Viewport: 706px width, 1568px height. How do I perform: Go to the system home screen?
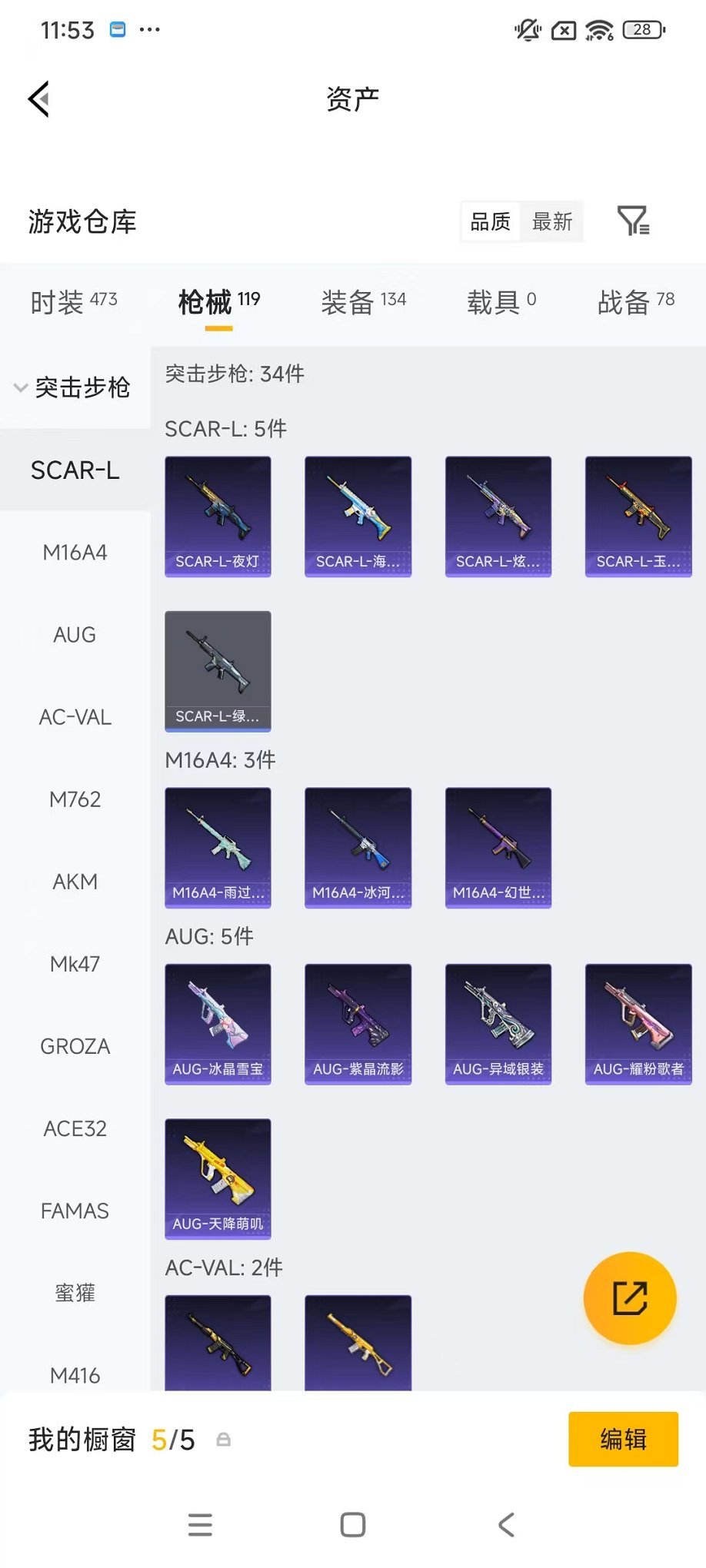coord(352,1524)
